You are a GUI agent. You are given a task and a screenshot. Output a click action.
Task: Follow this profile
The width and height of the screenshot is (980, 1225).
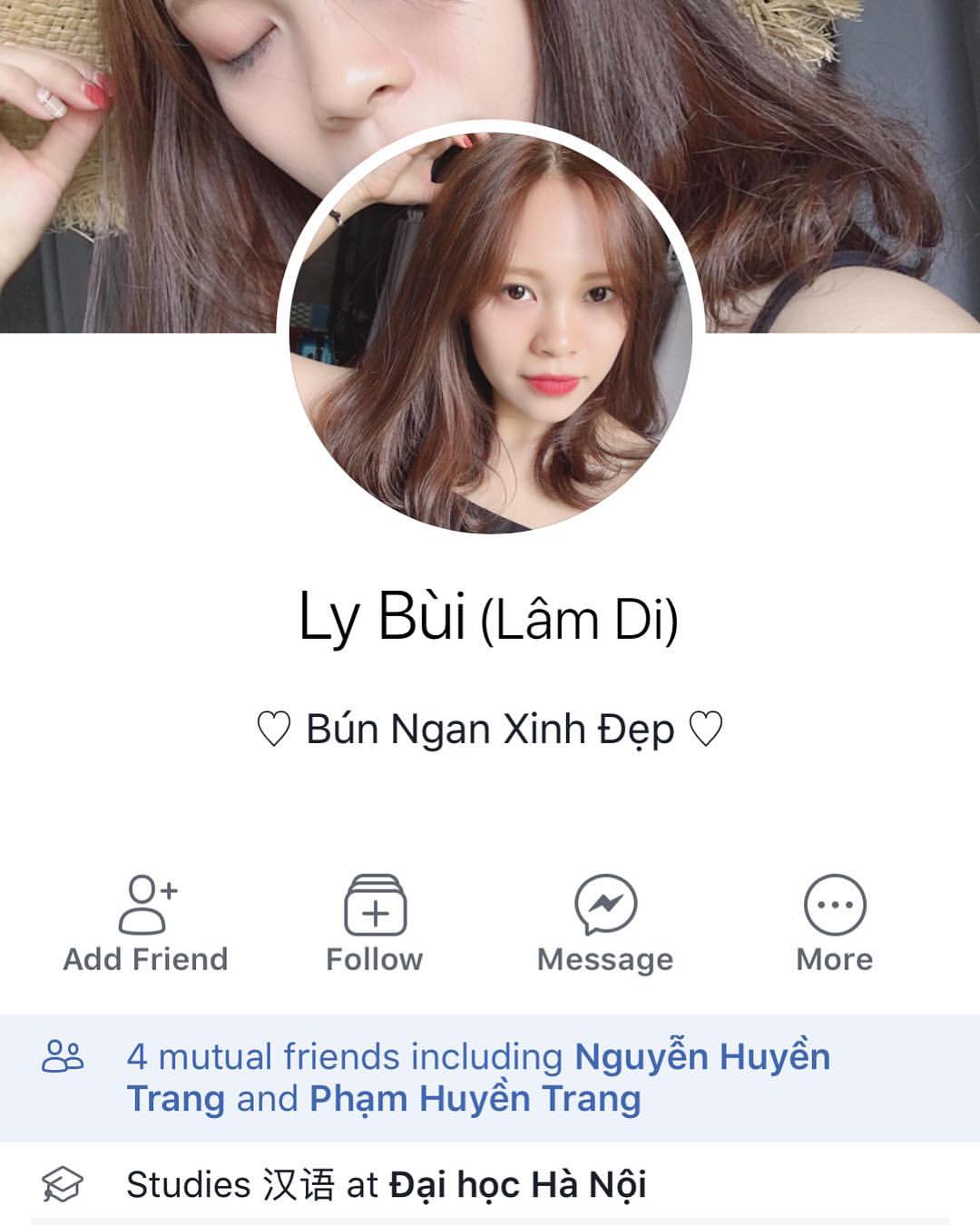click(x=374, y=923)
